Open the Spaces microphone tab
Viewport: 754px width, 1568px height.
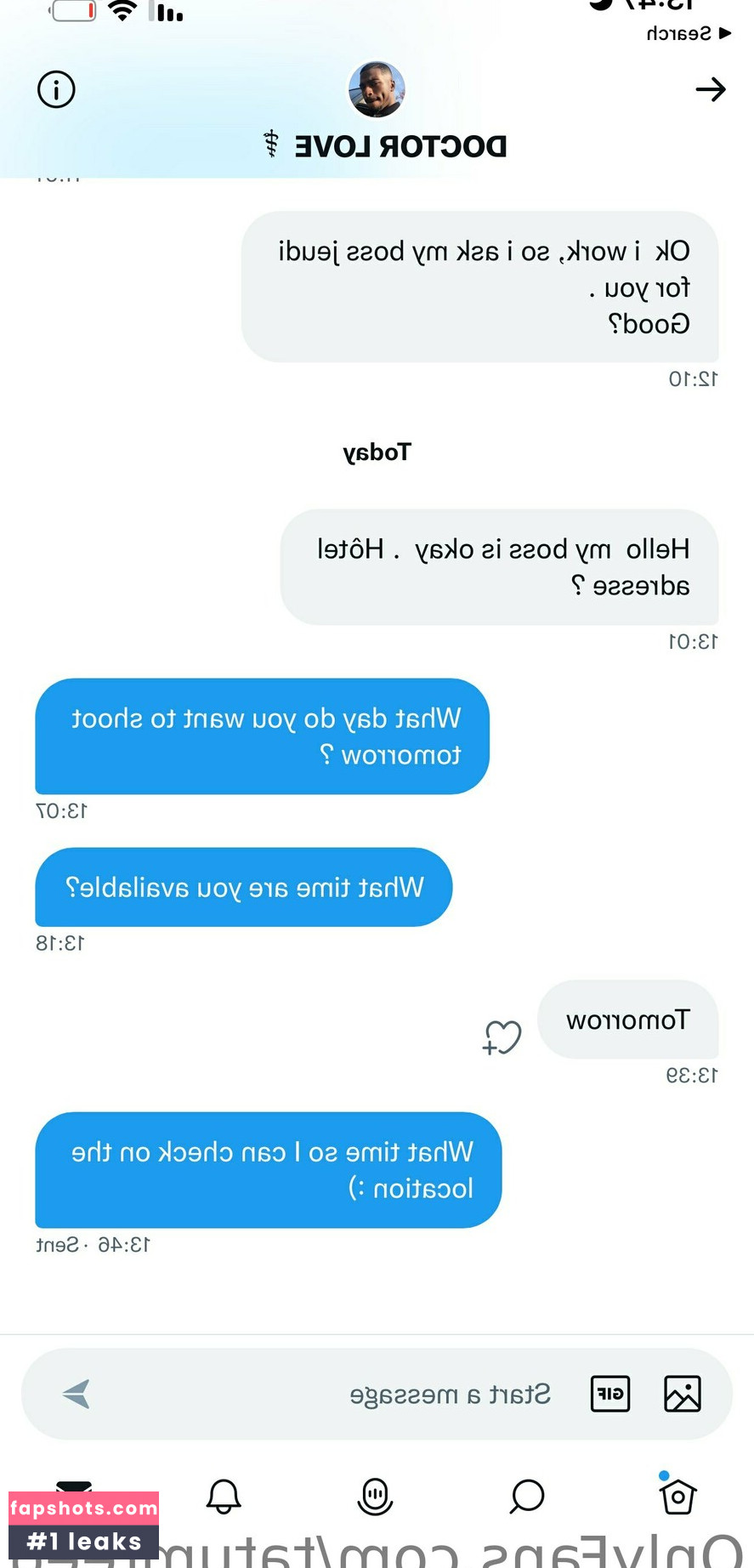[x=375, y=1496]
